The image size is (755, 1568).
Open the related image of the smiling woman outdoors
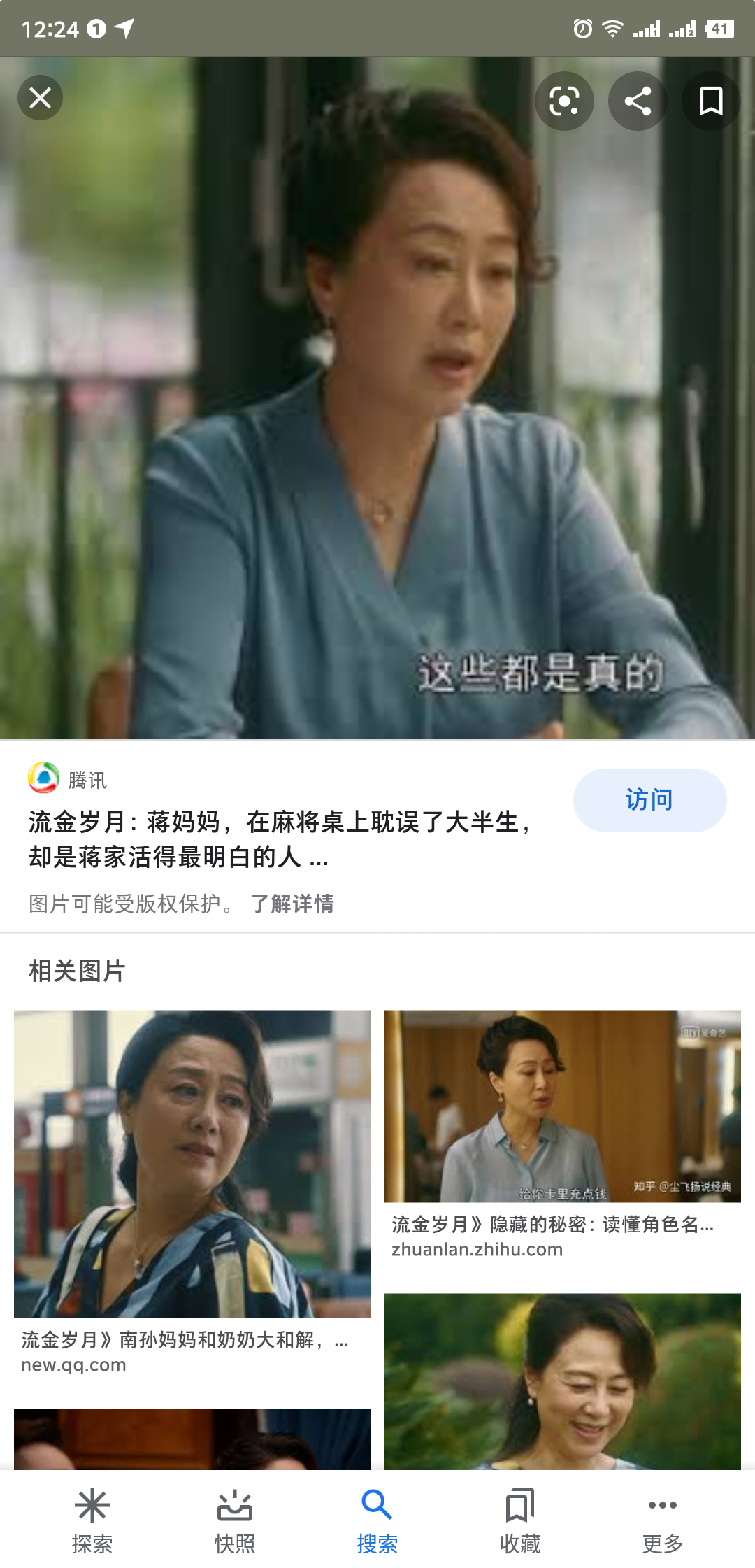click(x=562, y=1381)
